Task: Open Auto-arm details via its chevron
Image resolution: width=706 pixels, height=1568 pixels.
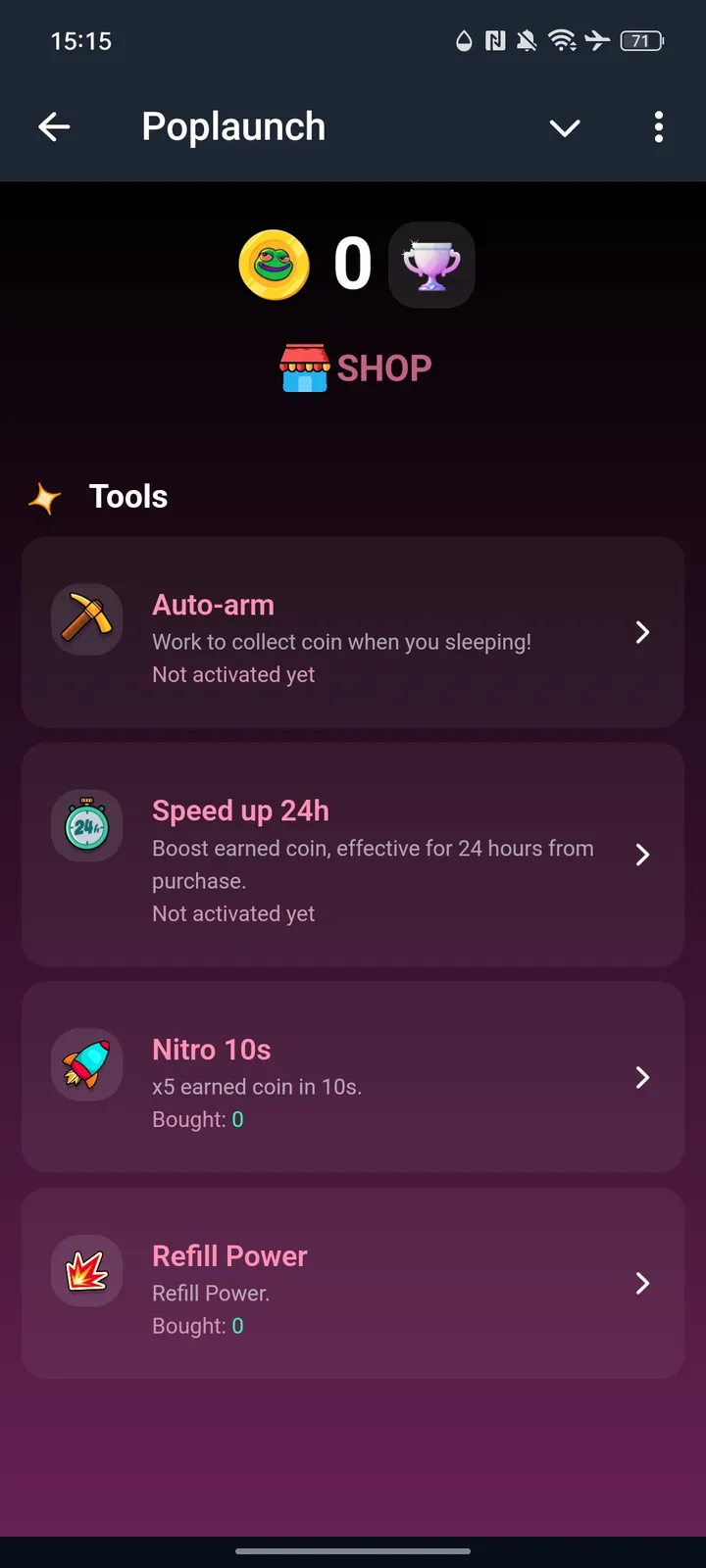Action: (642, 633)
